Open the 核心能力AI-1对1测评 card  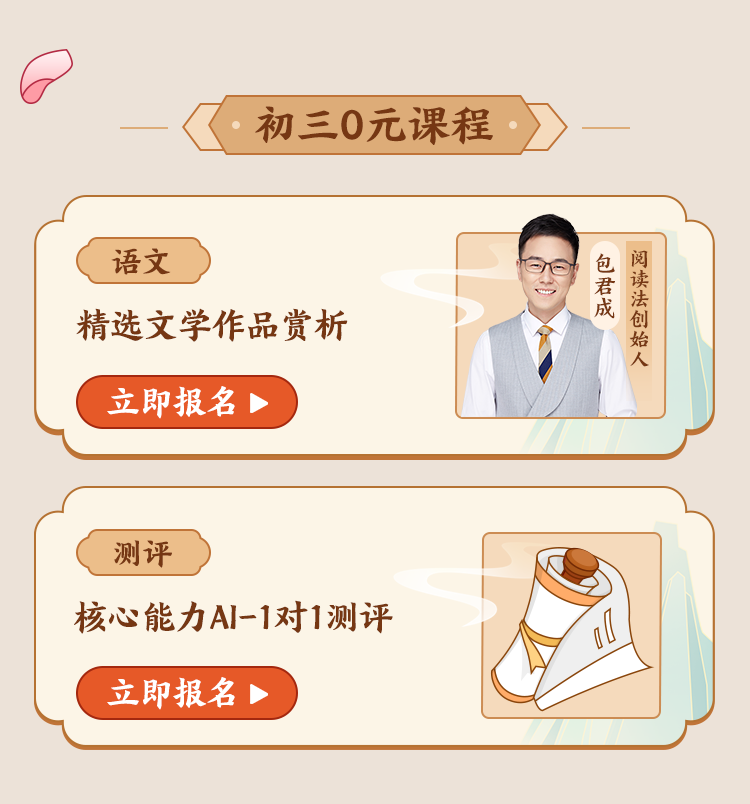click(x=234, y=617)
